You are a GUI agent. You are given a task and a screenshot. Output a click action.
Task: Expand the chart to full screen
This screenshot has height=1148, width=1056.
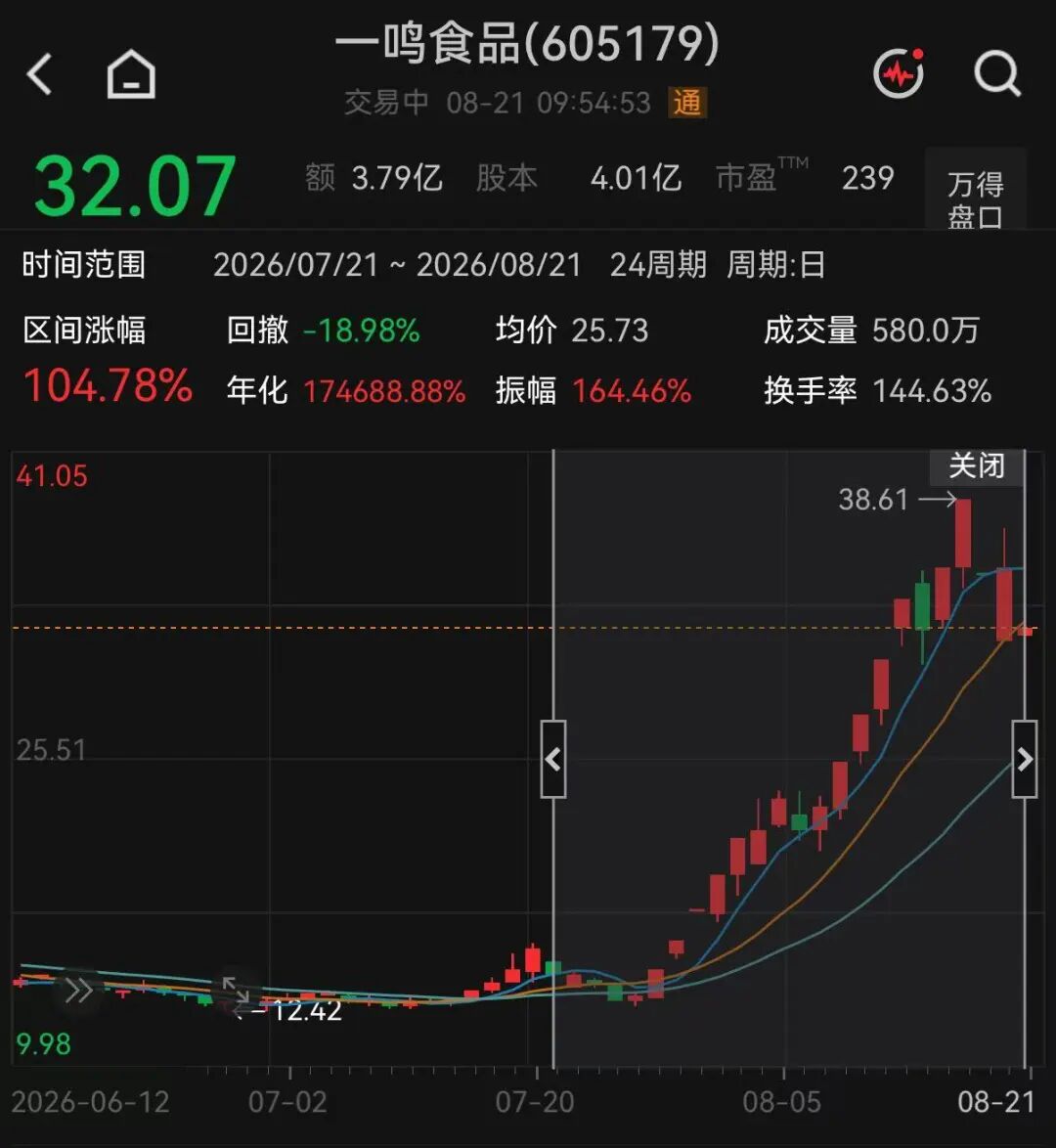coord(237,990)
